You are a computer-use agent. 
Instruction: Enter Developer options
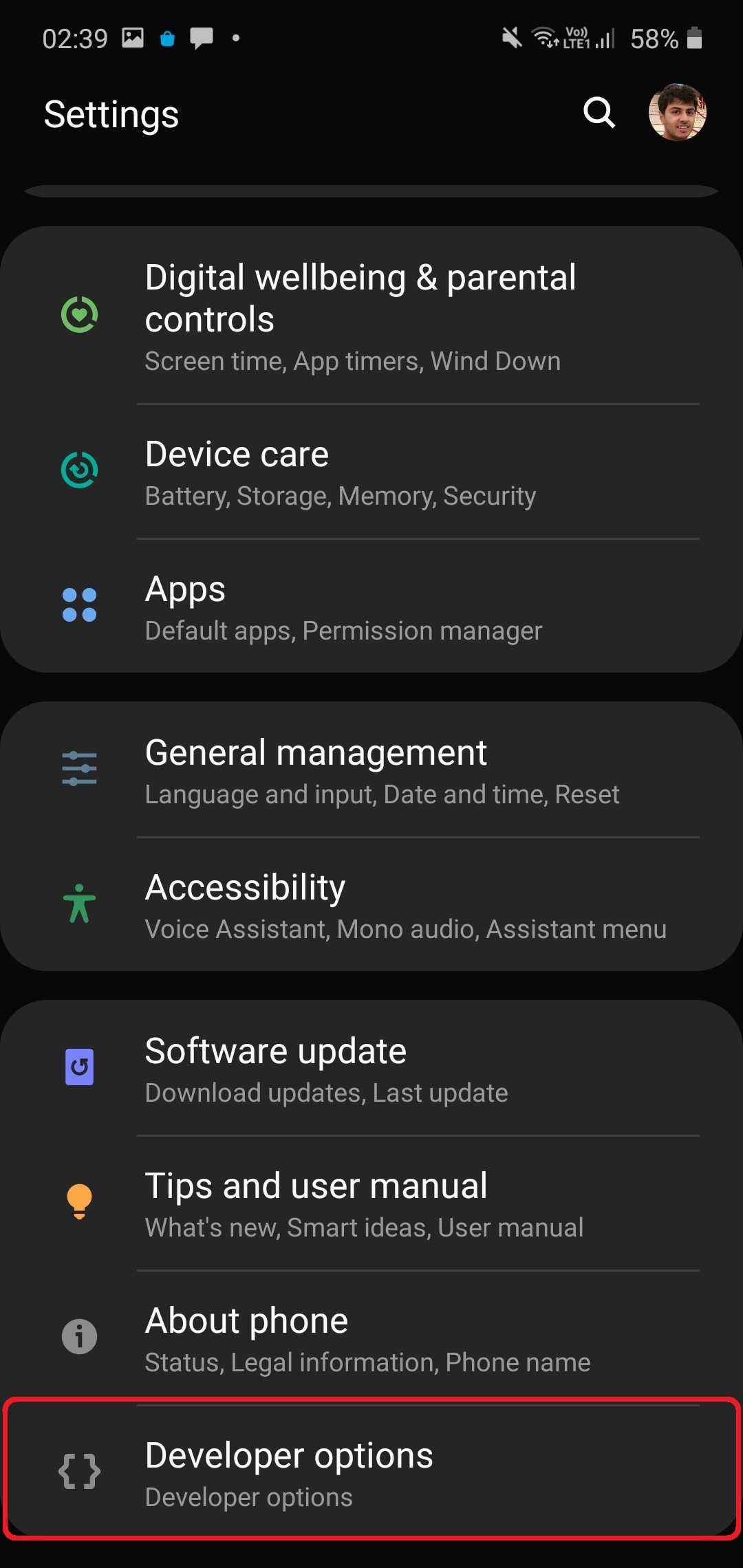(371, 1472)
